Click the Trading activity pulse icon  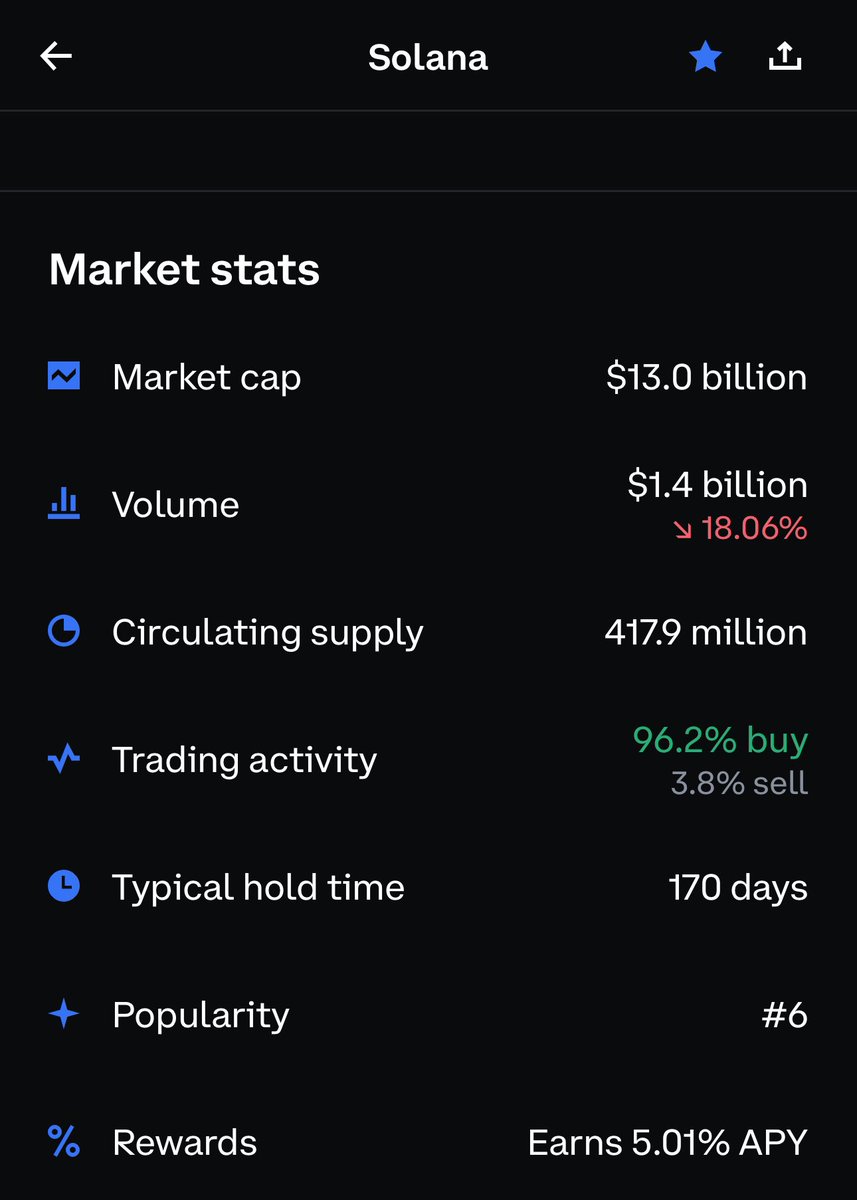[63, 759]
